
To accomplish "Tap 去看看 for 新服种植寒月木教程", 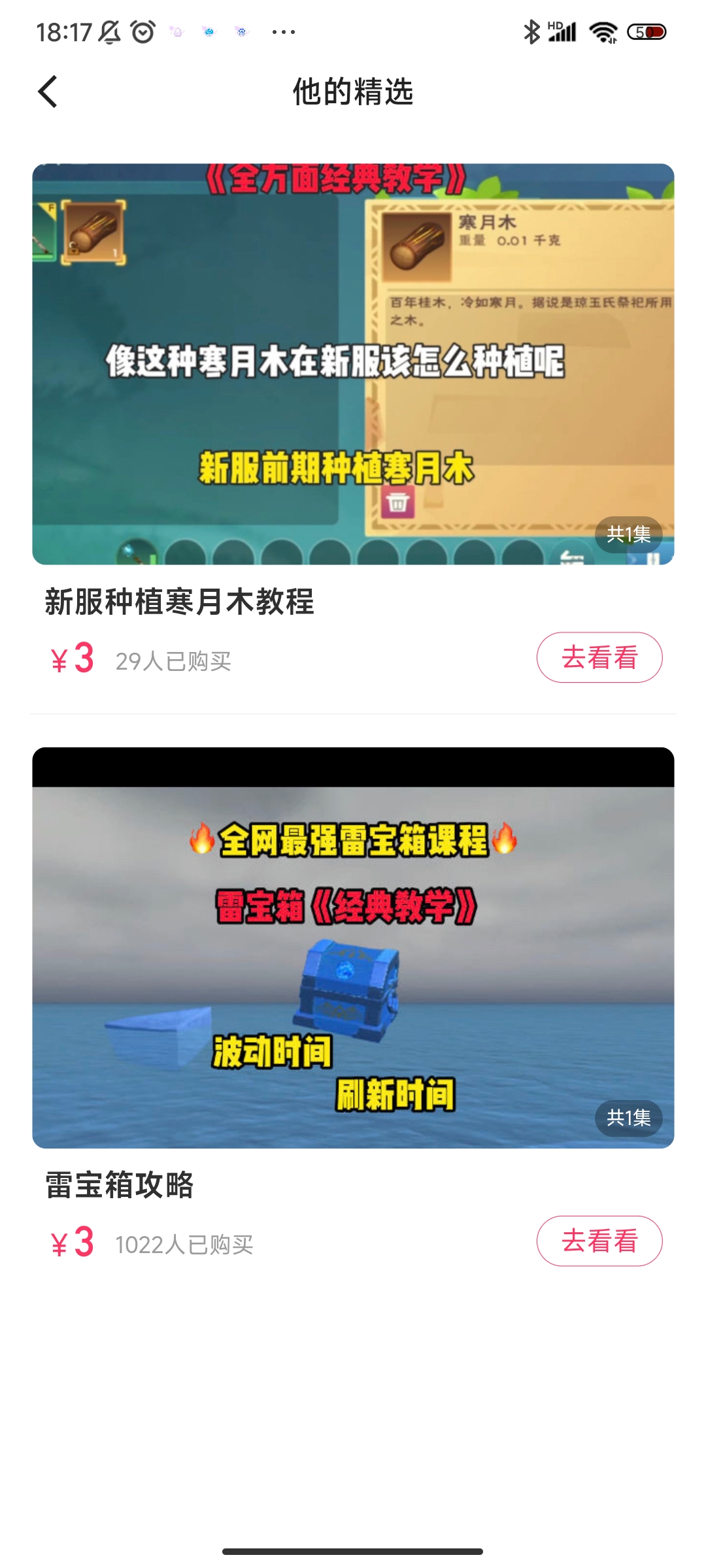I will (x=599, y=657).
